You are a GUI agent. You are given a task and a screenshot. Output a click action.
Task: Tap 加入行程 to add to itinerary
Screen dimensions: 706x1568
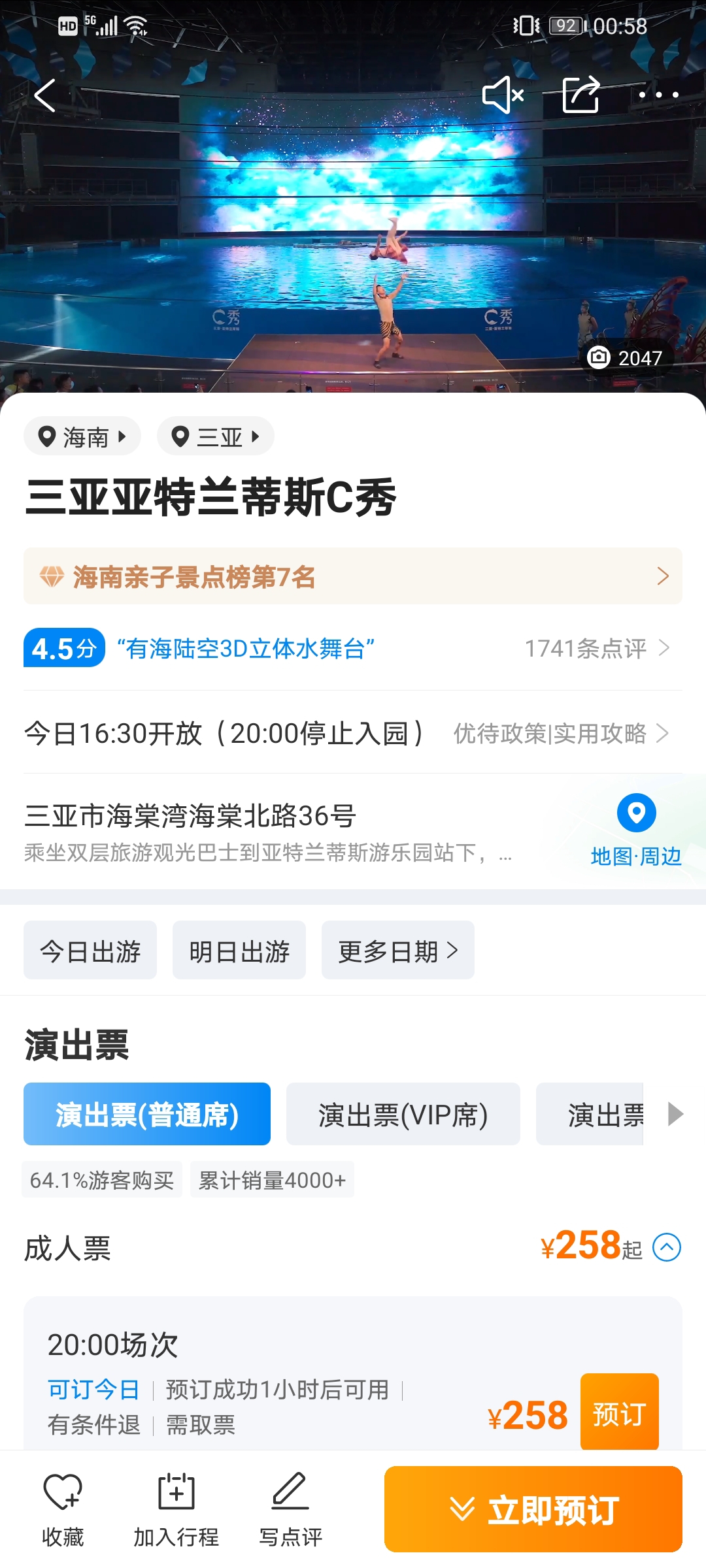pyautogui.click(x=176, y=1509)
